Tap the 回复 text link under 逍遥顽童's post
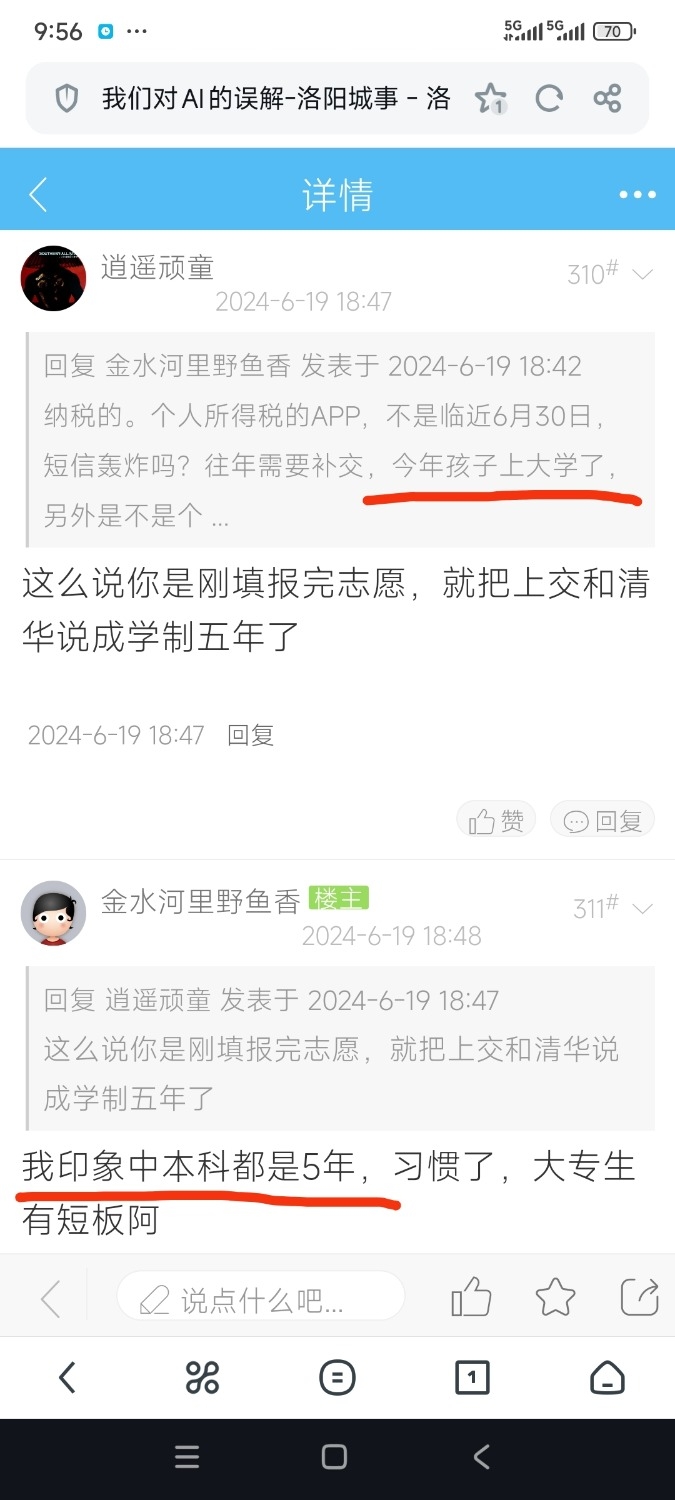 (250, 735)
